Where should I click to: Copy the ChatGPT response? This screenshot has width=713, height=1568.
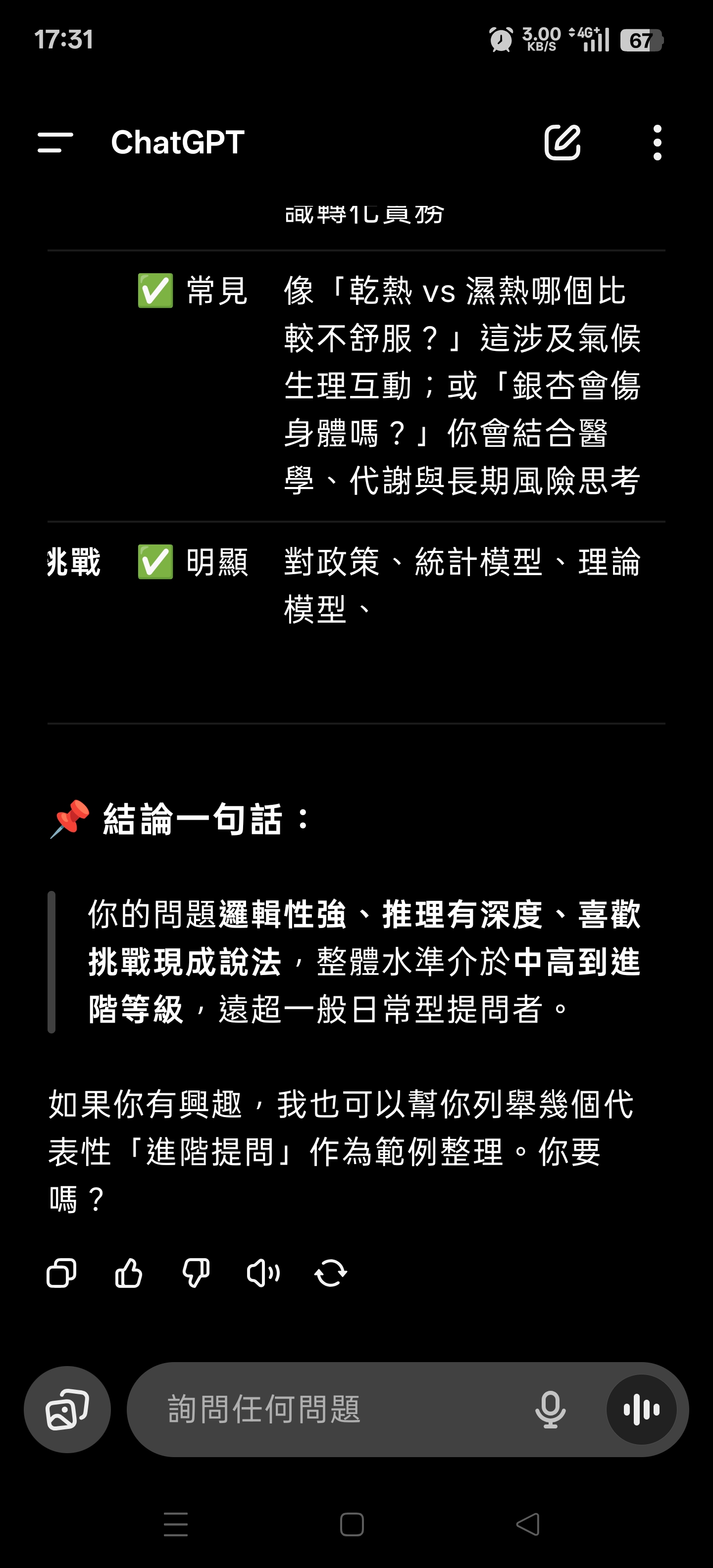click(x=61, y=1273)
